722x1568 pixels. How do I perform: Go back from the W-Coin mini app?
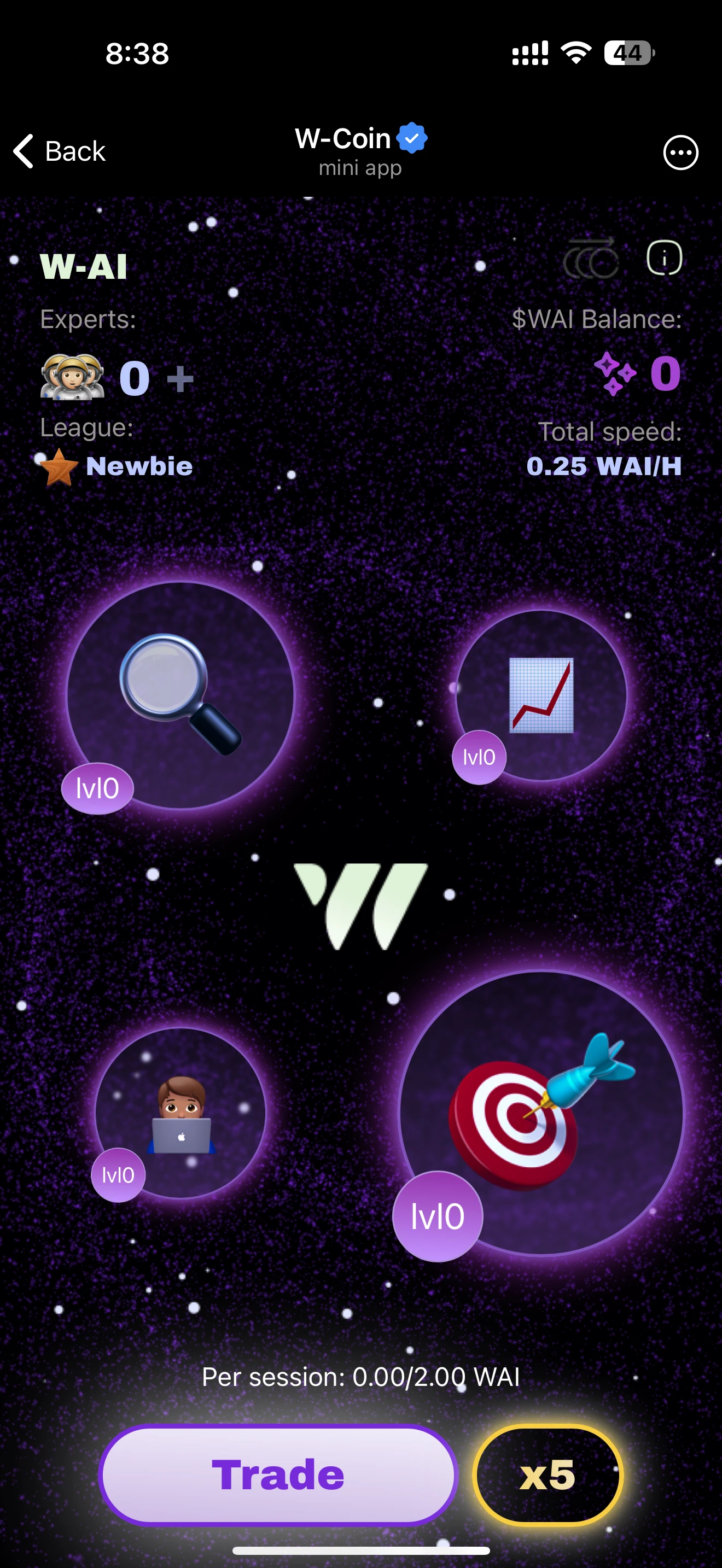tap(60, 151)
